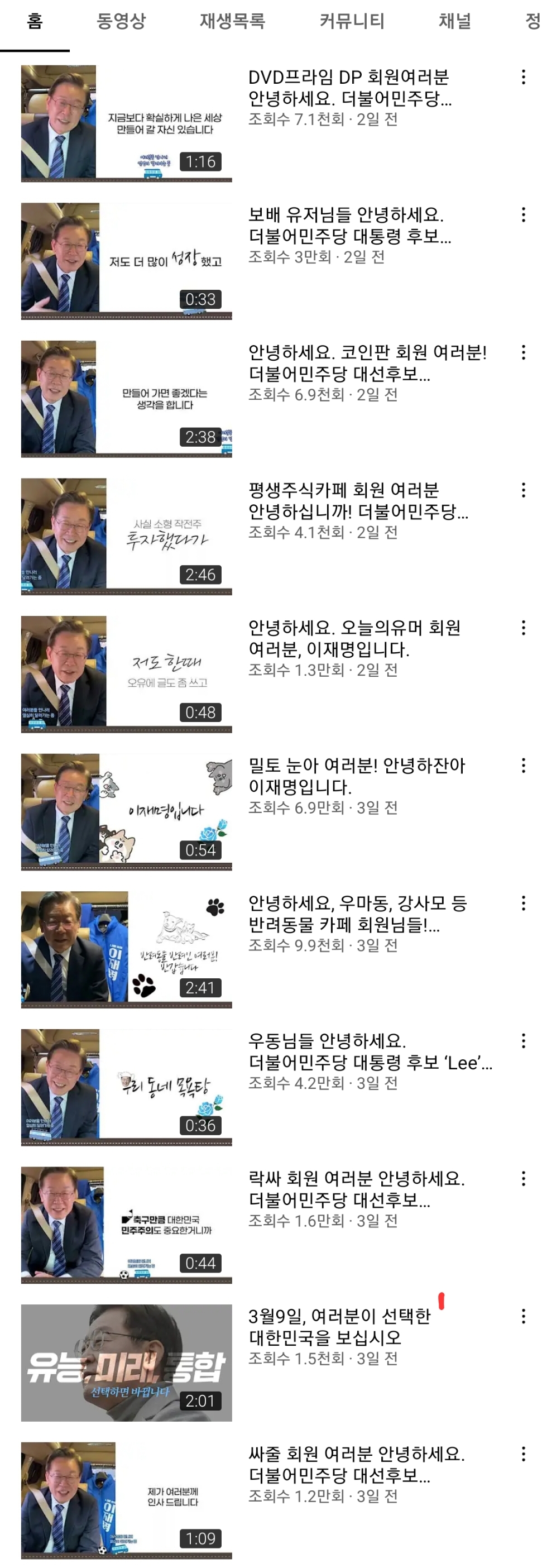Open the 락싸 회원 여러분 video

[x=127, y=1224]
